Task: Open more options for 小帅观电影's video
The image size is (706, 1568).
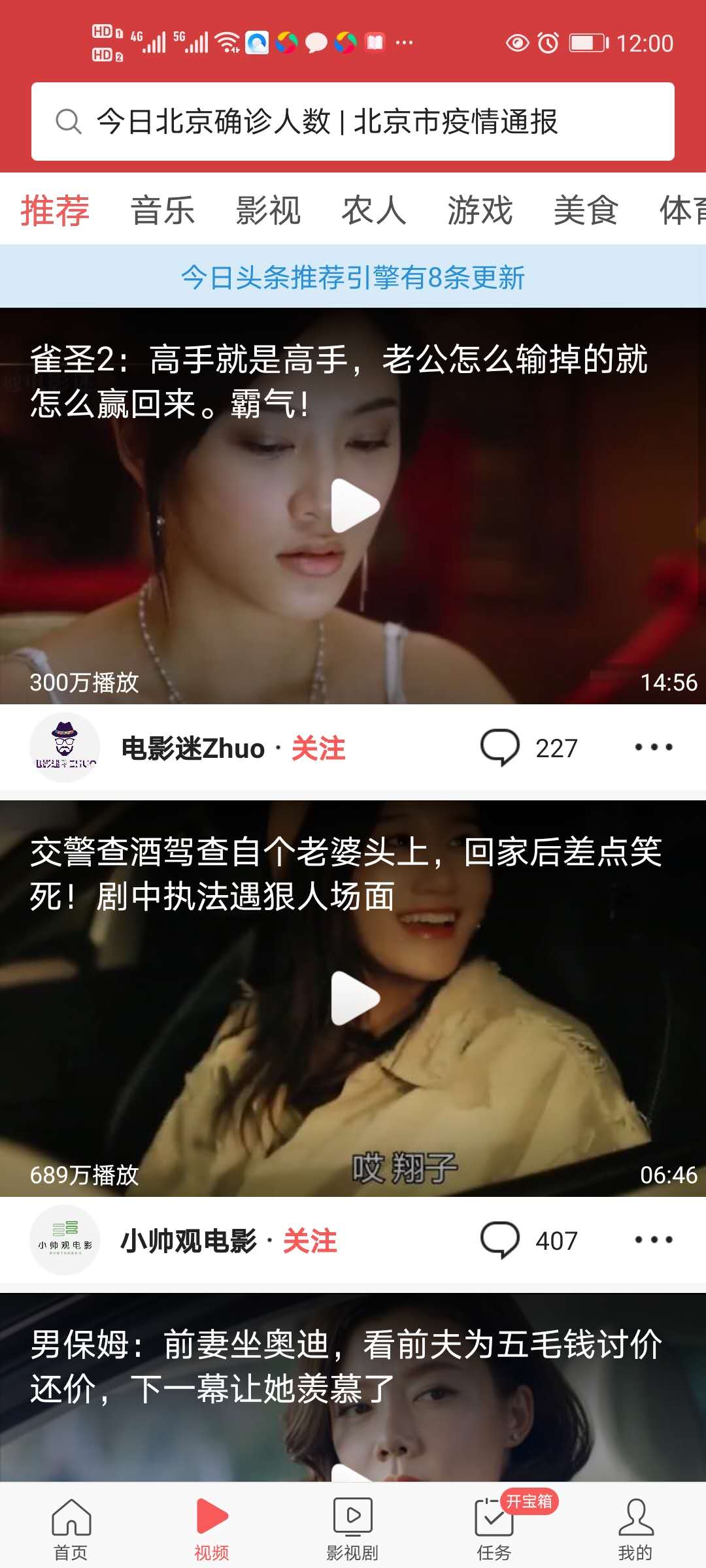Action: coord(653,1240)
